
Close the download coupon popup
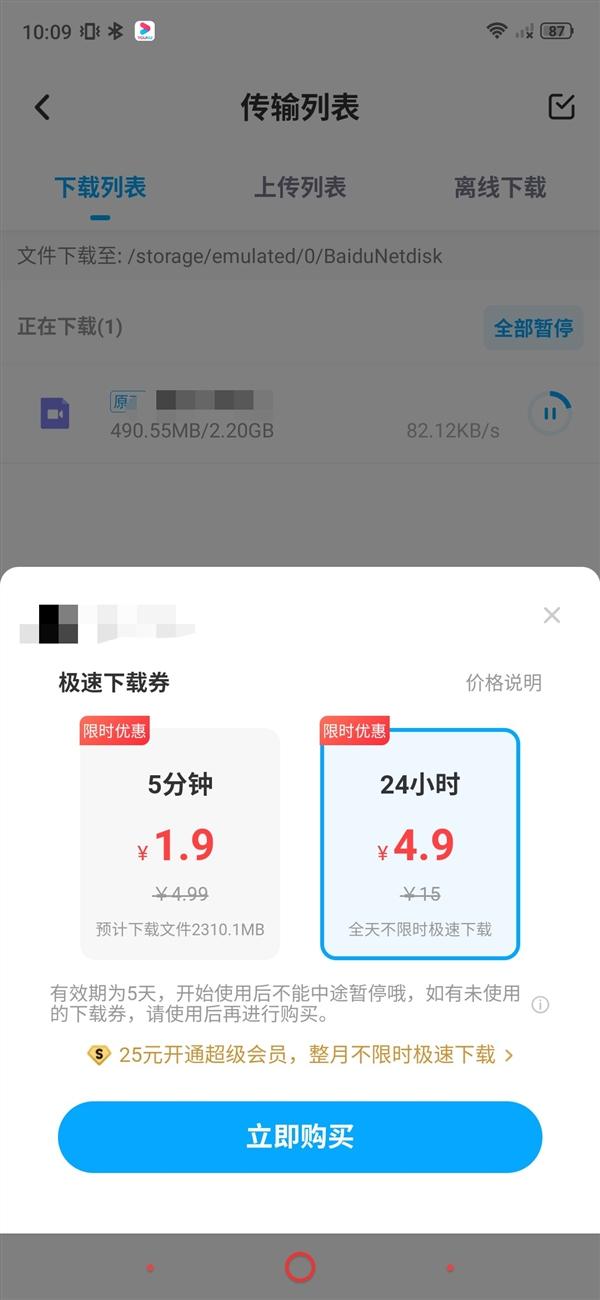tap(551, 615)
